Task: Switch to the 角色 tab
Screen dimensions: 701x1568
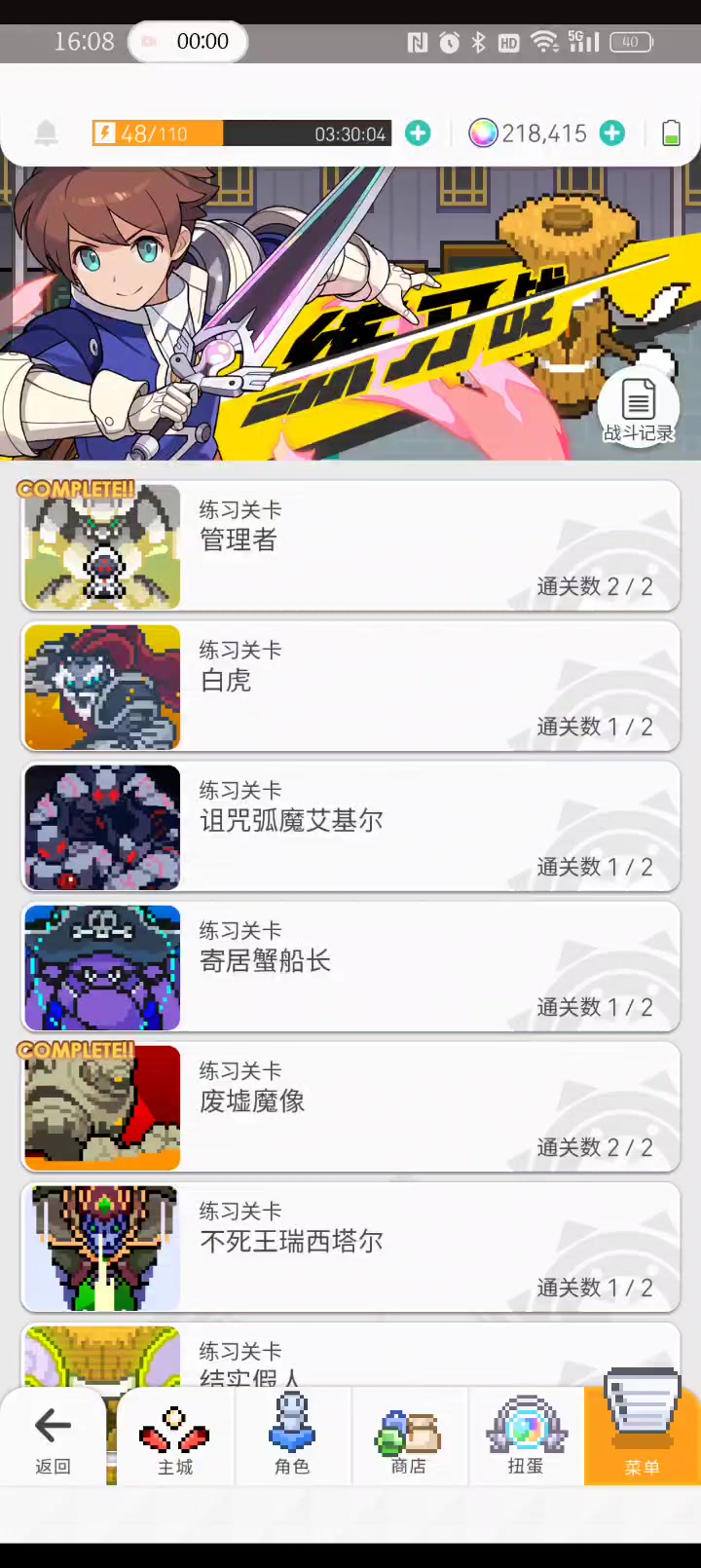Action: 292,1440
